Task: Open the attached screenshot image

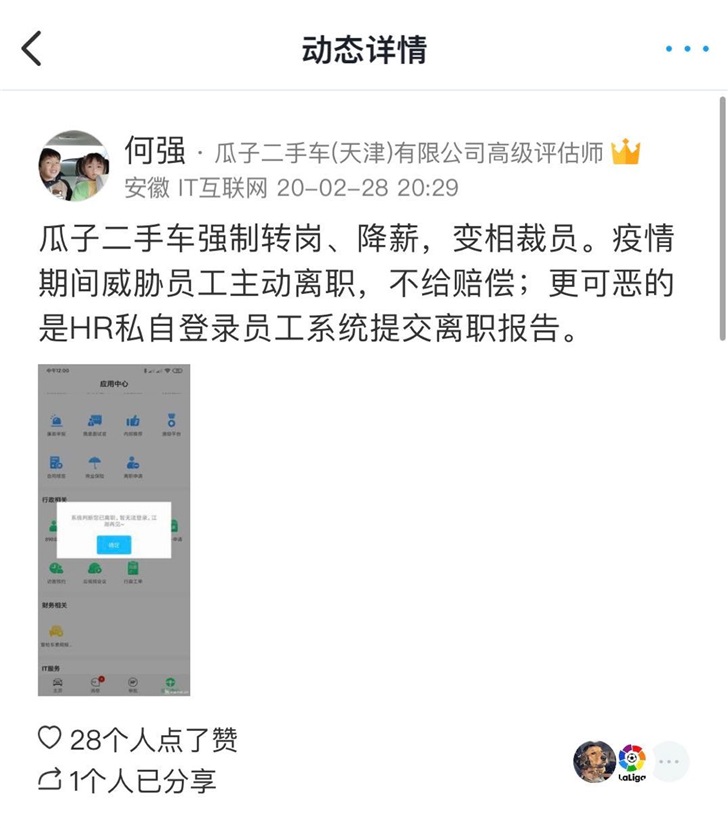Action: tap(114, 530)
